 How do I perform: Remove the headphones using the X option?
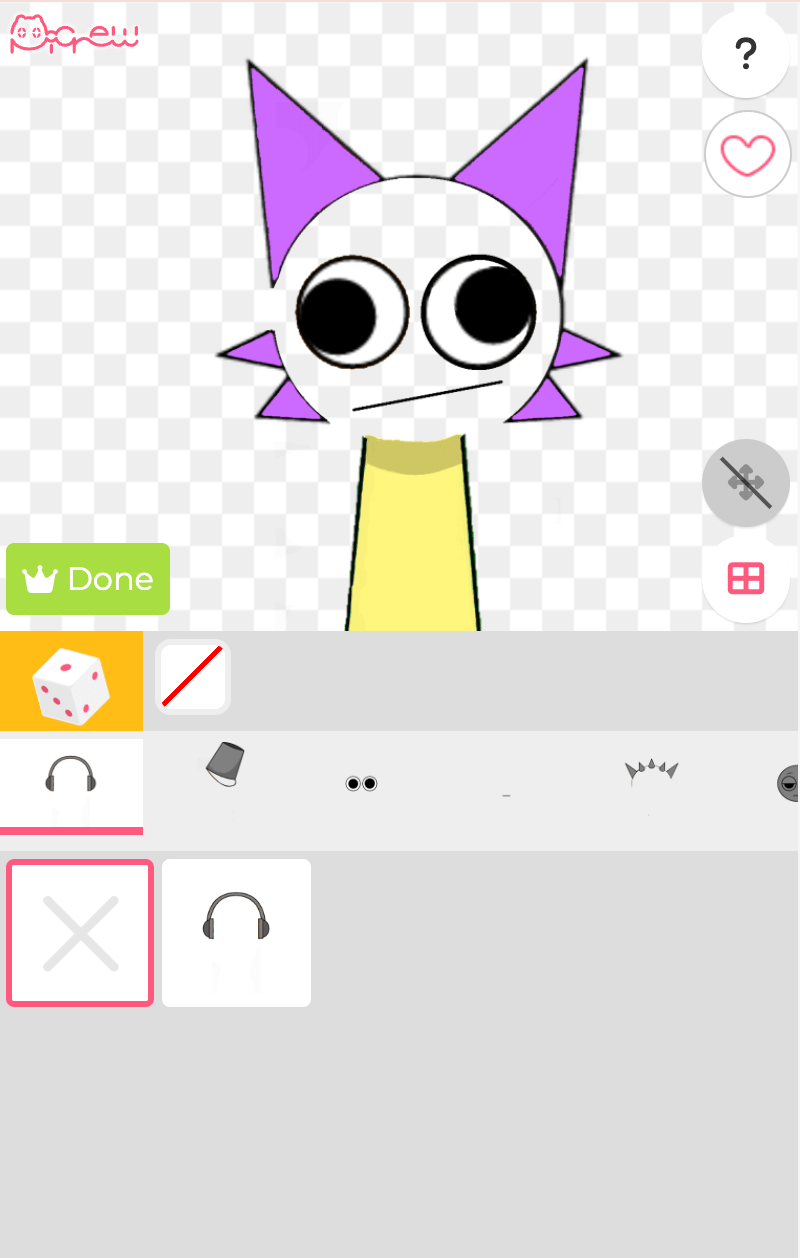tap(80, 932)
